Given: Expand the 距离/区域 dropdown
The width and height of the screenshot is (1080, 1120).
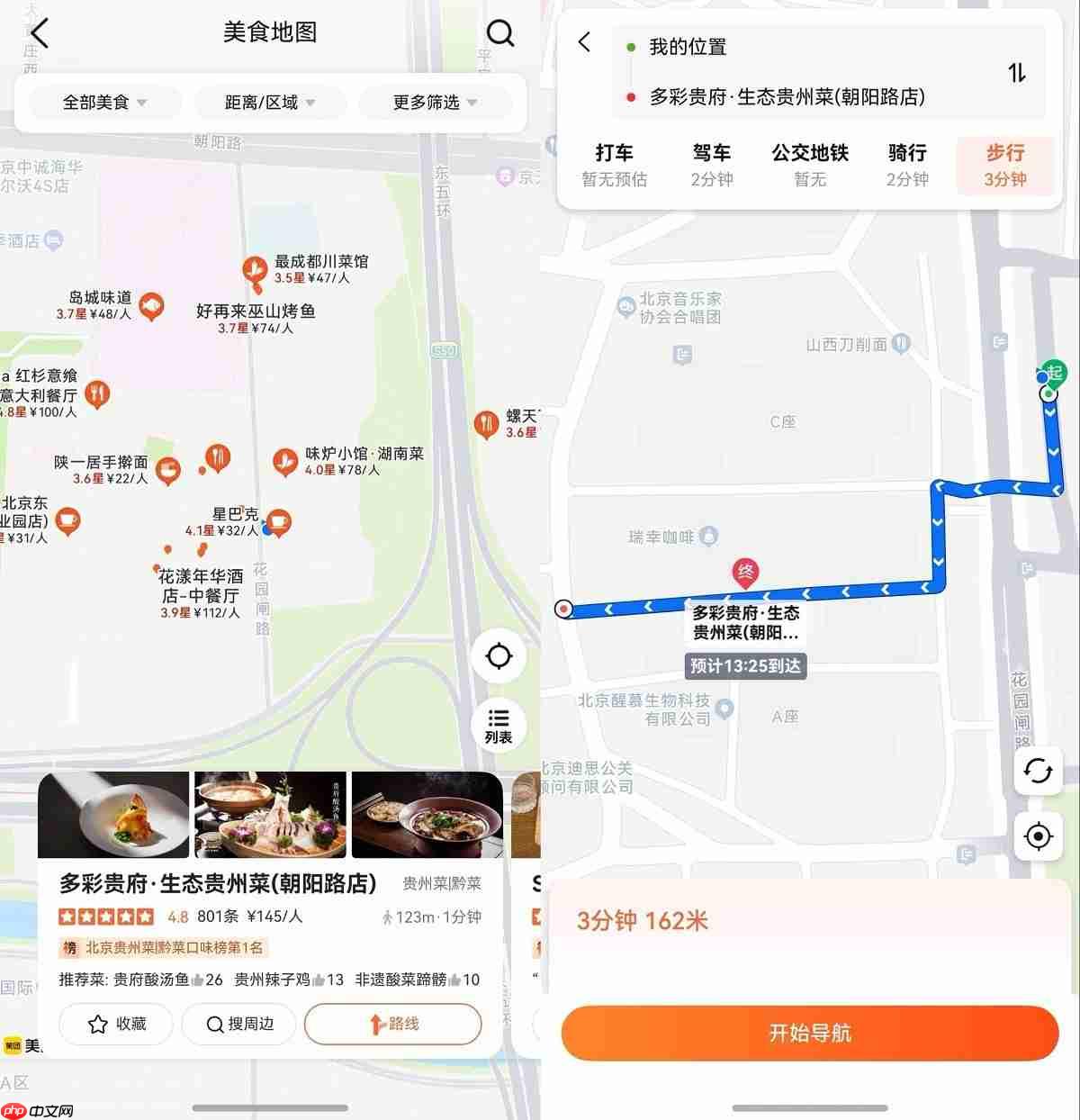Looking at the screenshot, I should pyautogui.click(x=269, y=103).
